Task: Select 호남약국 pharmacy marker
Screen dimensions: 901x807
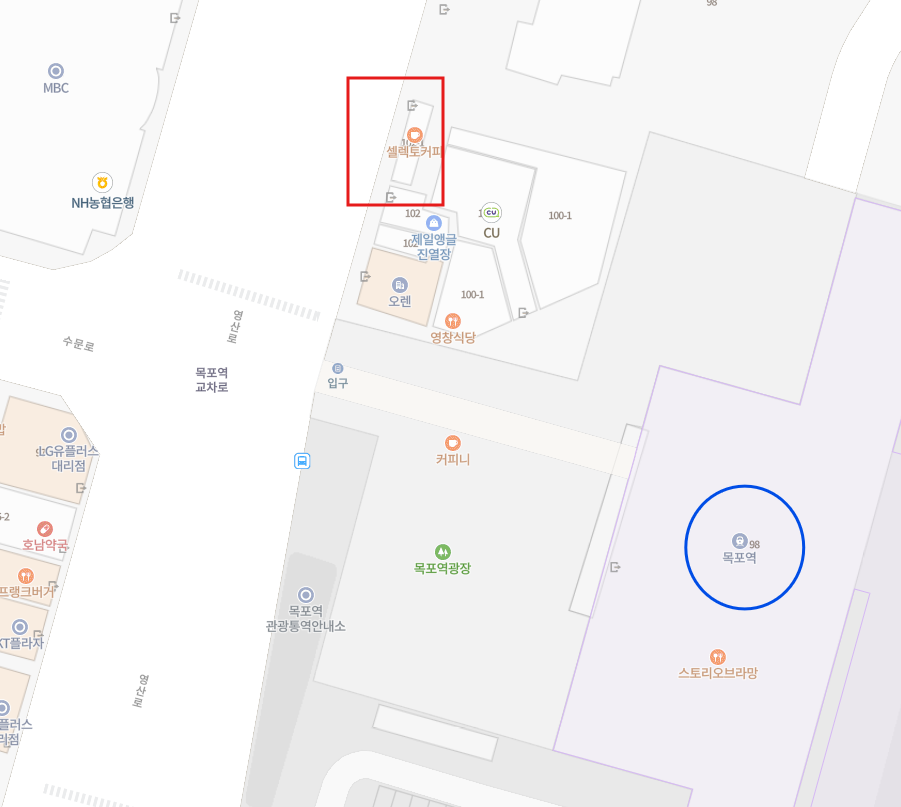Action: point(45,529)
